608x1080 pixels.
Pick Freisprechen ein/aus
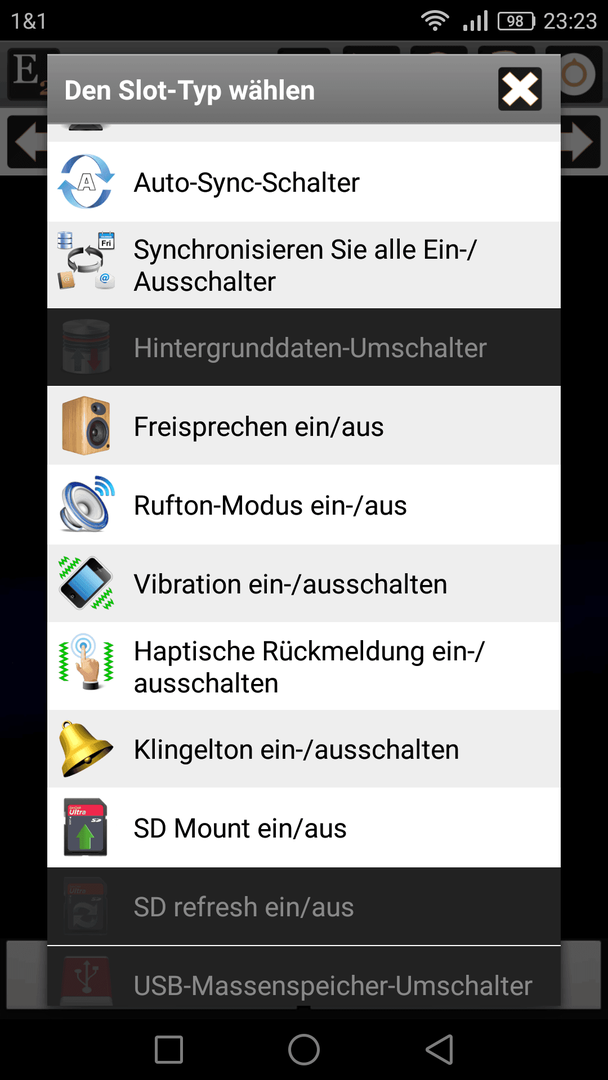[x=304, y=426]
